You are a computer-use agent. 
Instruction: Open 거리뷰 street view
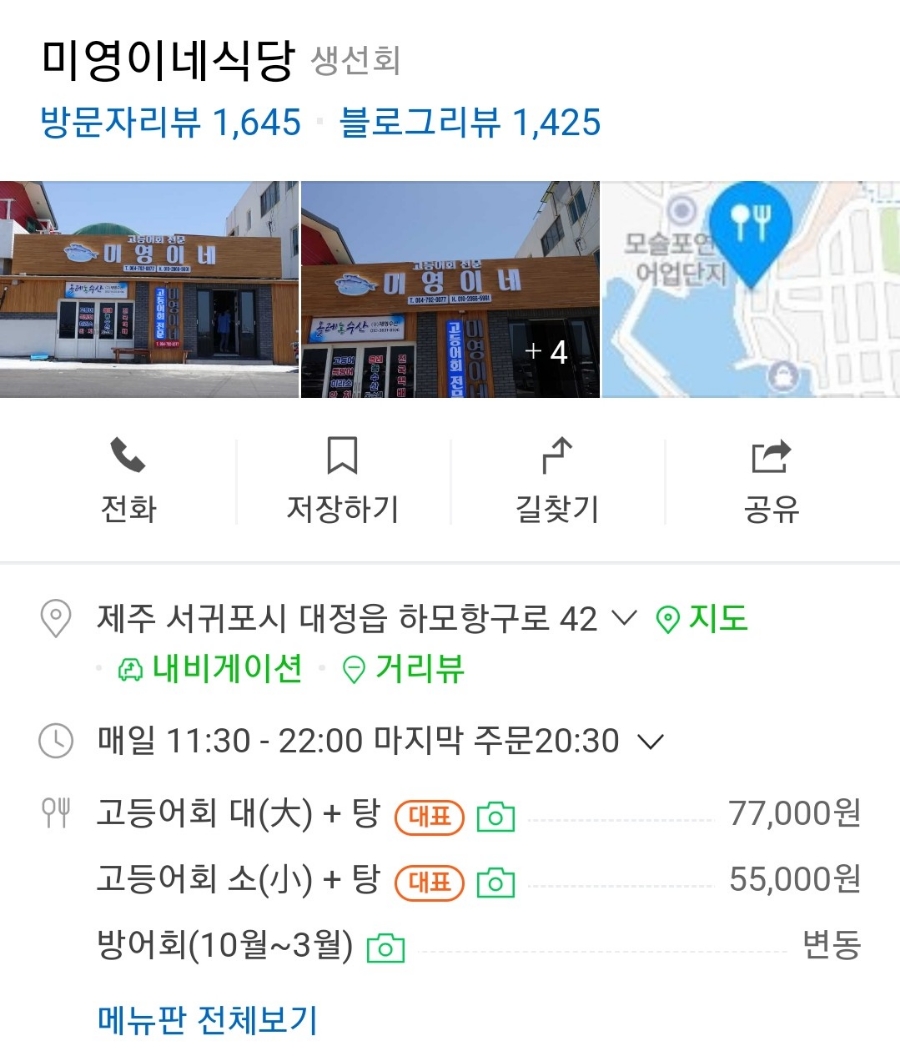coord(404,669)
